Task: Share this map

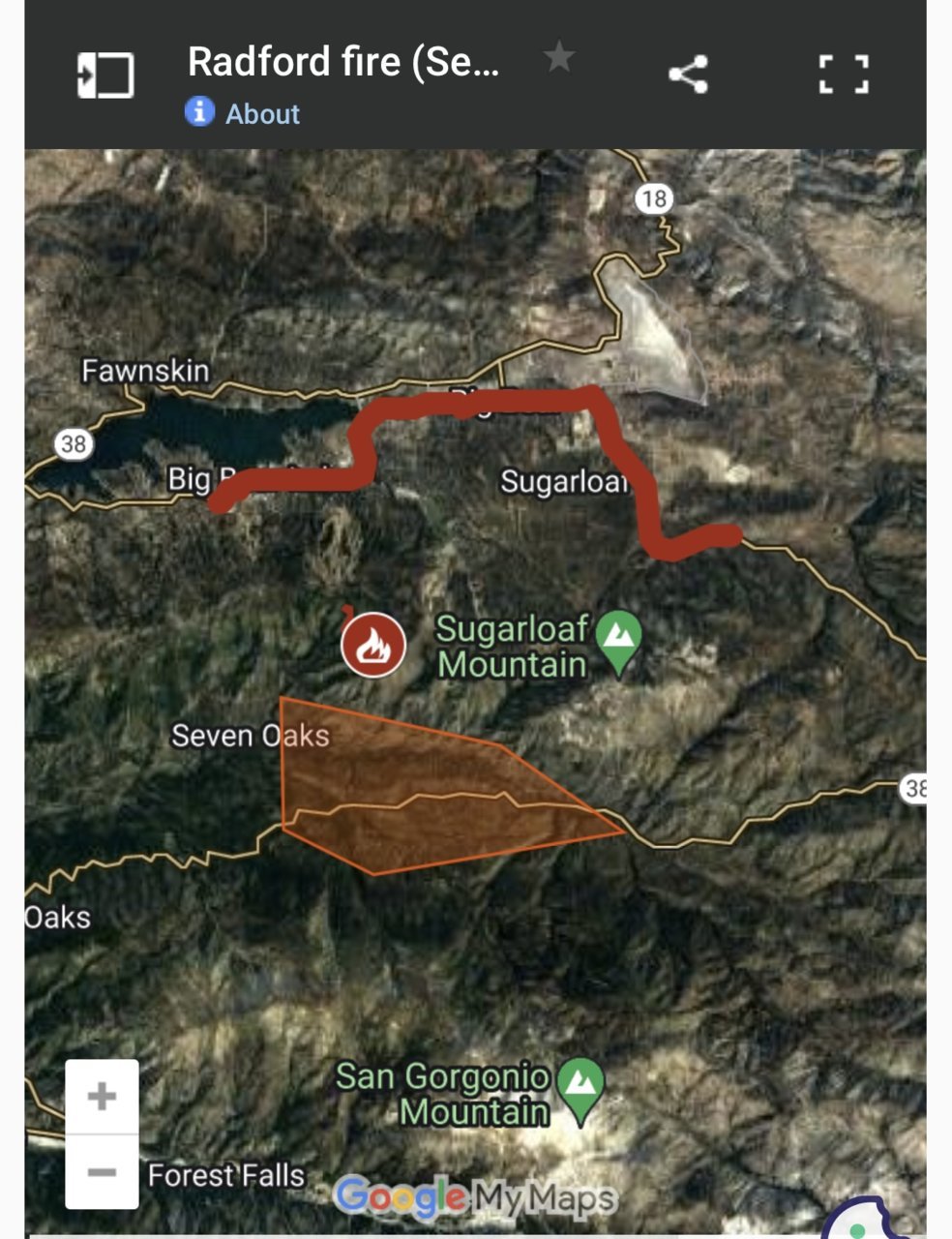Action: pos(688,75)
